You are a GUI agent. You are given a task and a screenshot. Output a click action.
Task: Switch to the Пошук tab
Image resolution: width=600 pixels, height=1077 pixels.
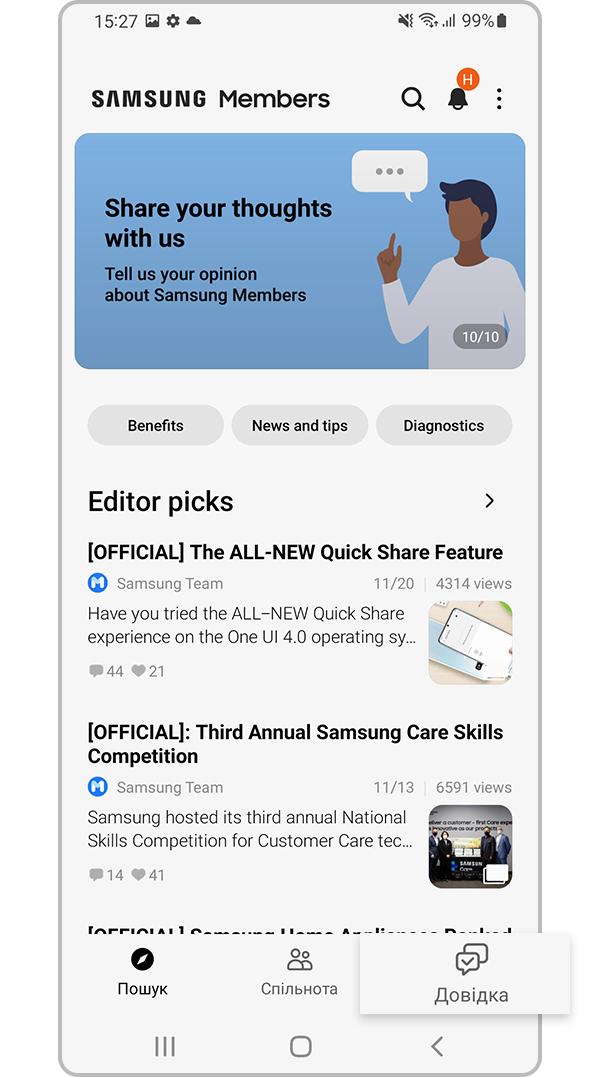coord(143,972)
